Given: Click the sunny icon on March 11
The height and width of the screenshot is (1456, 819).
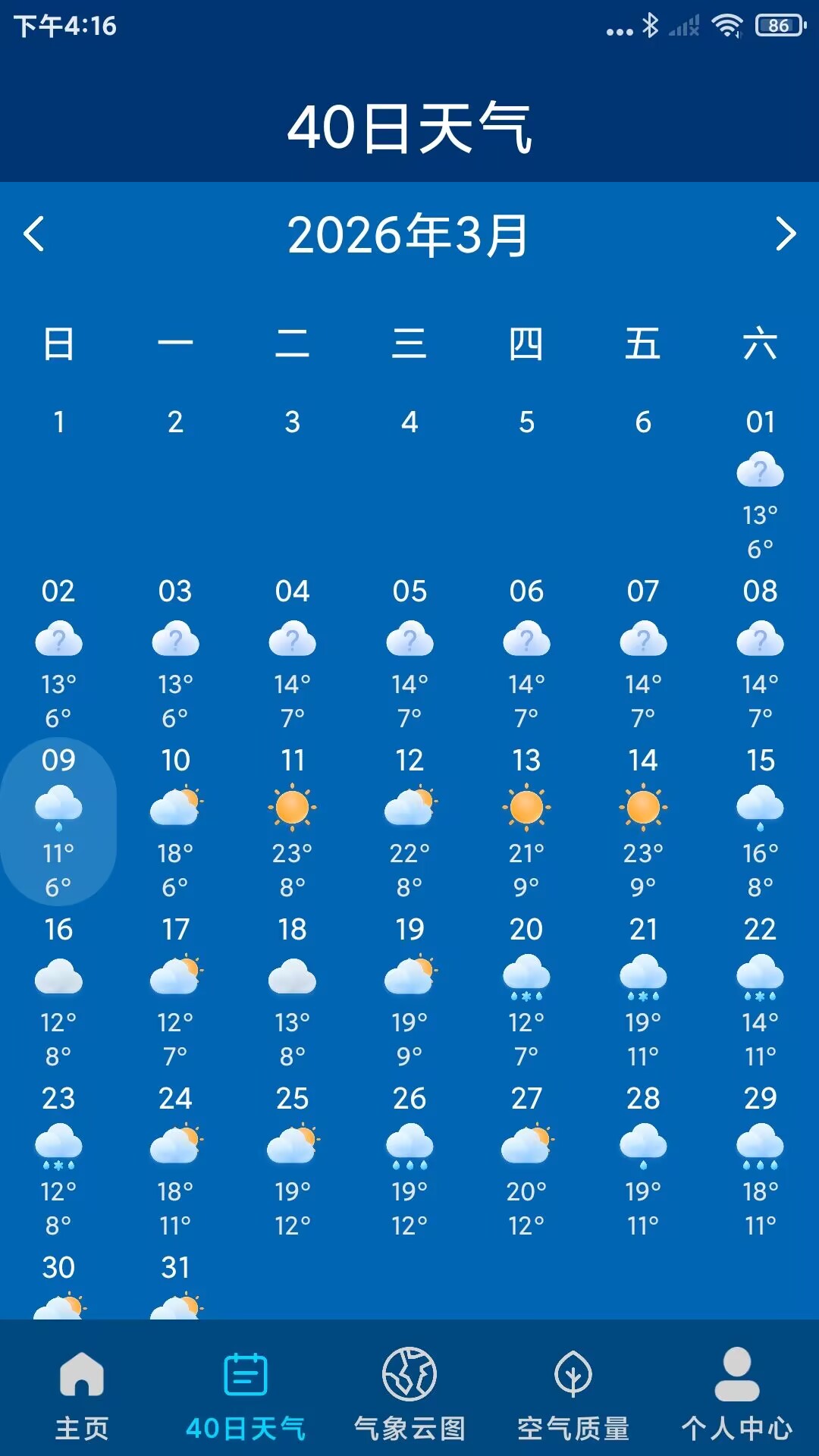Looking at the screenshot, I should (x=293, y=808).
